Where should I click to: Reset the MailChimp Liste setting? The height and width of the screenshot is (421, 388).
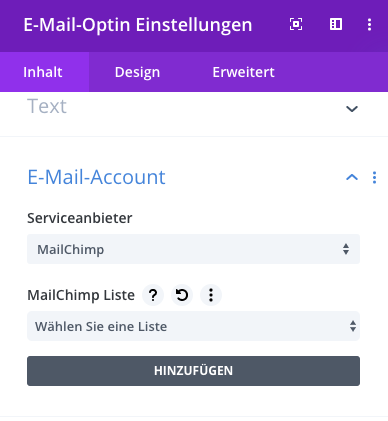pos(182,295)
